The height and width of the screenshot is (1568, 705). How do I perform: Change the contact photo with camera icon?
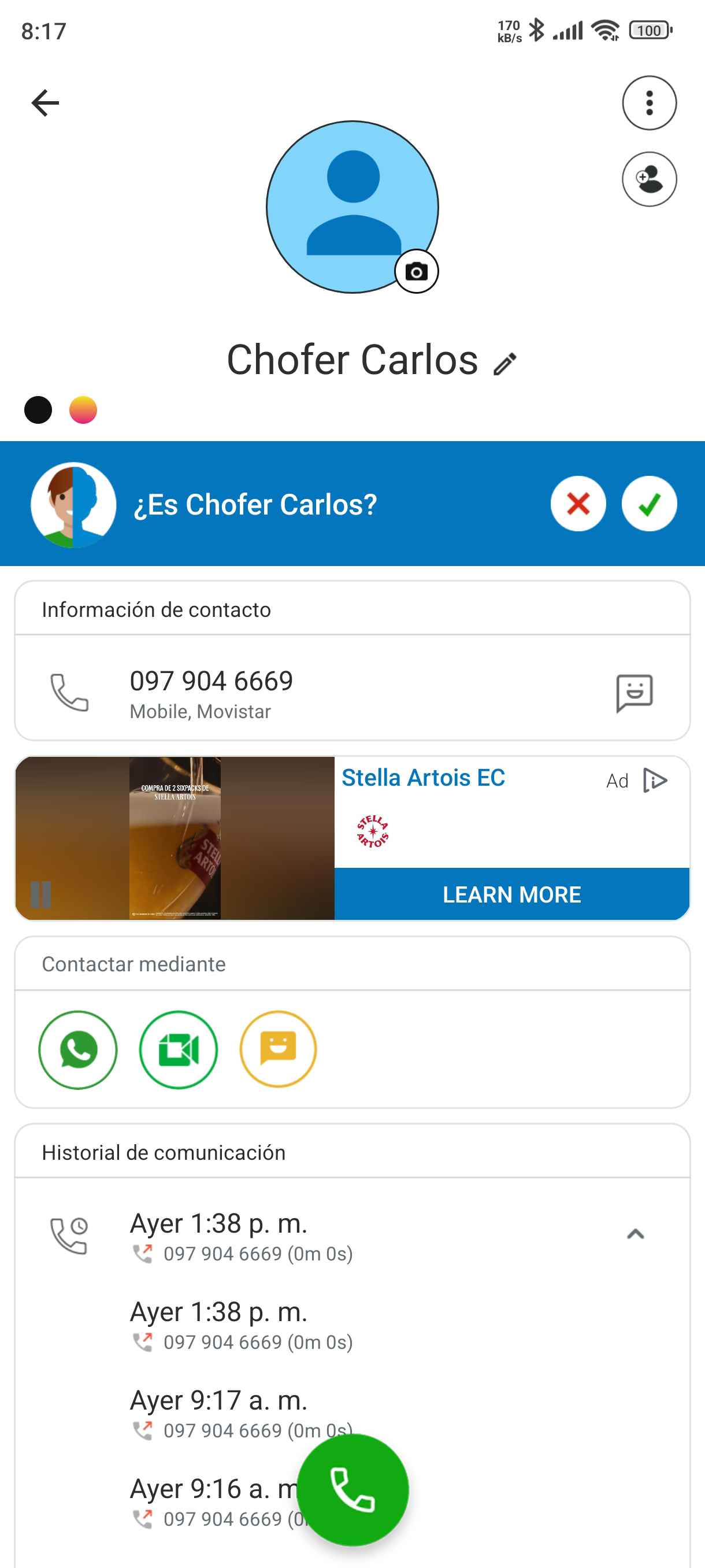pyautogui.click(x=416, y=272)
